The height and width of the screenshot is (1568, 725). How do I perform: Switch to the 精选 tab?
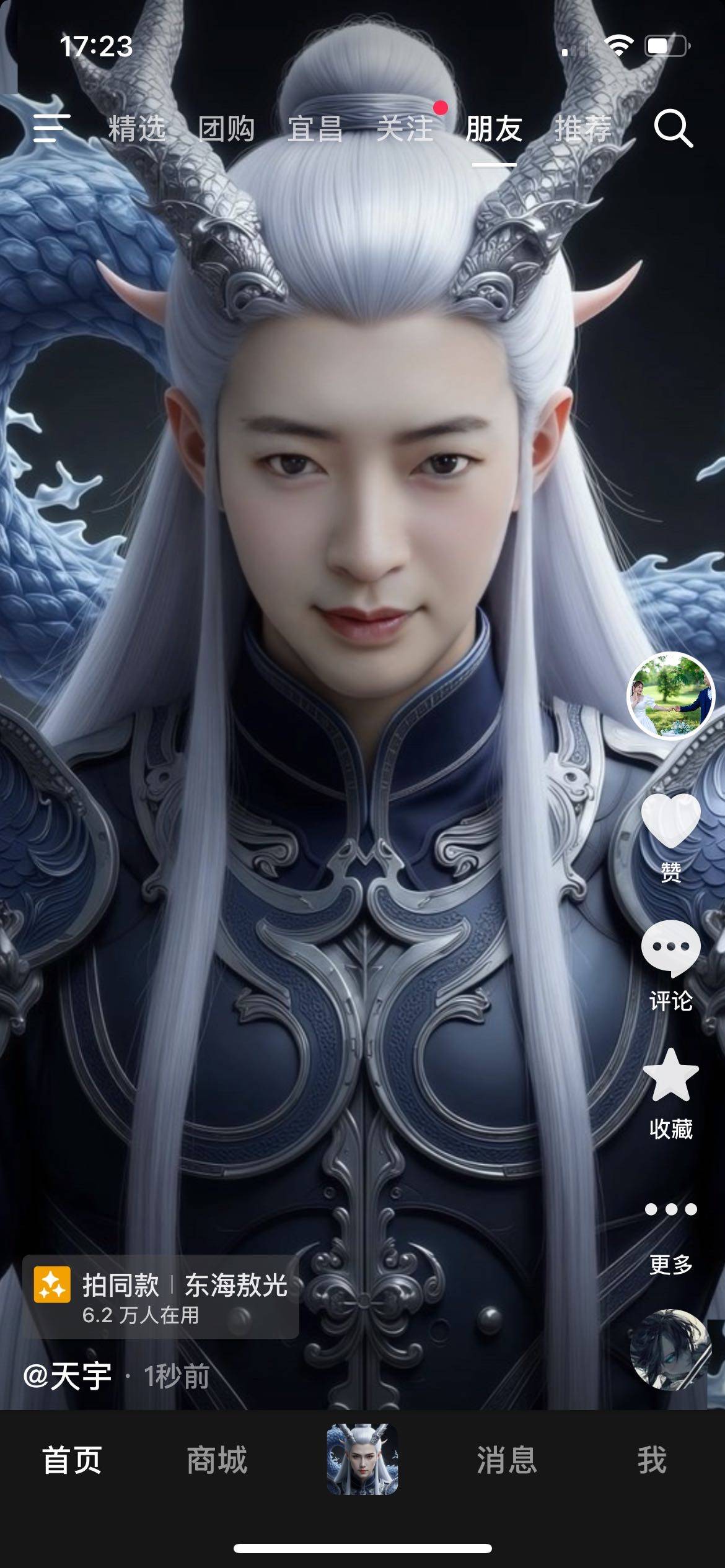136,129
